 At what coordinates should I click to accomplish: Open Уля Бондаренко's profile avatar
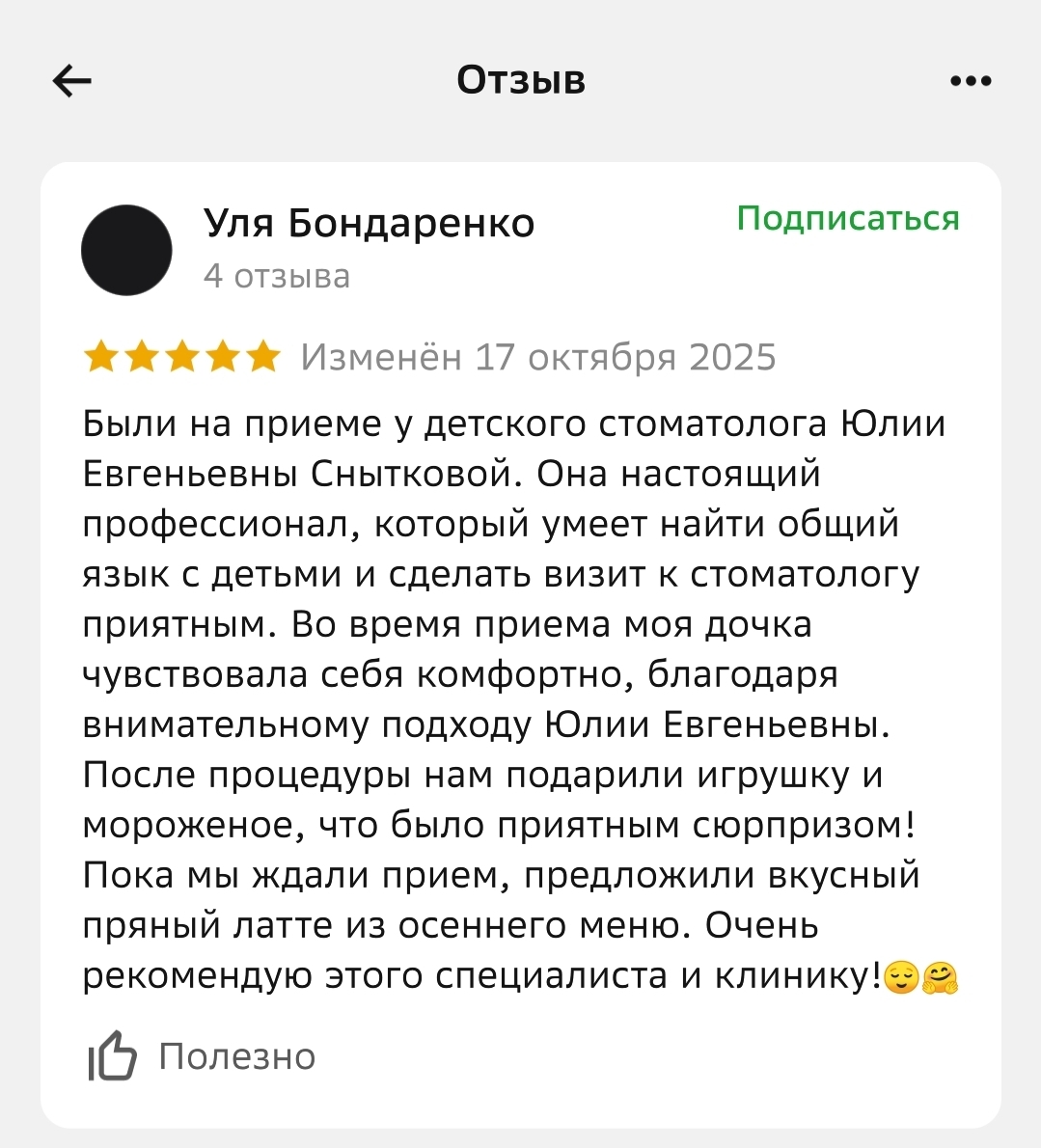126,250
